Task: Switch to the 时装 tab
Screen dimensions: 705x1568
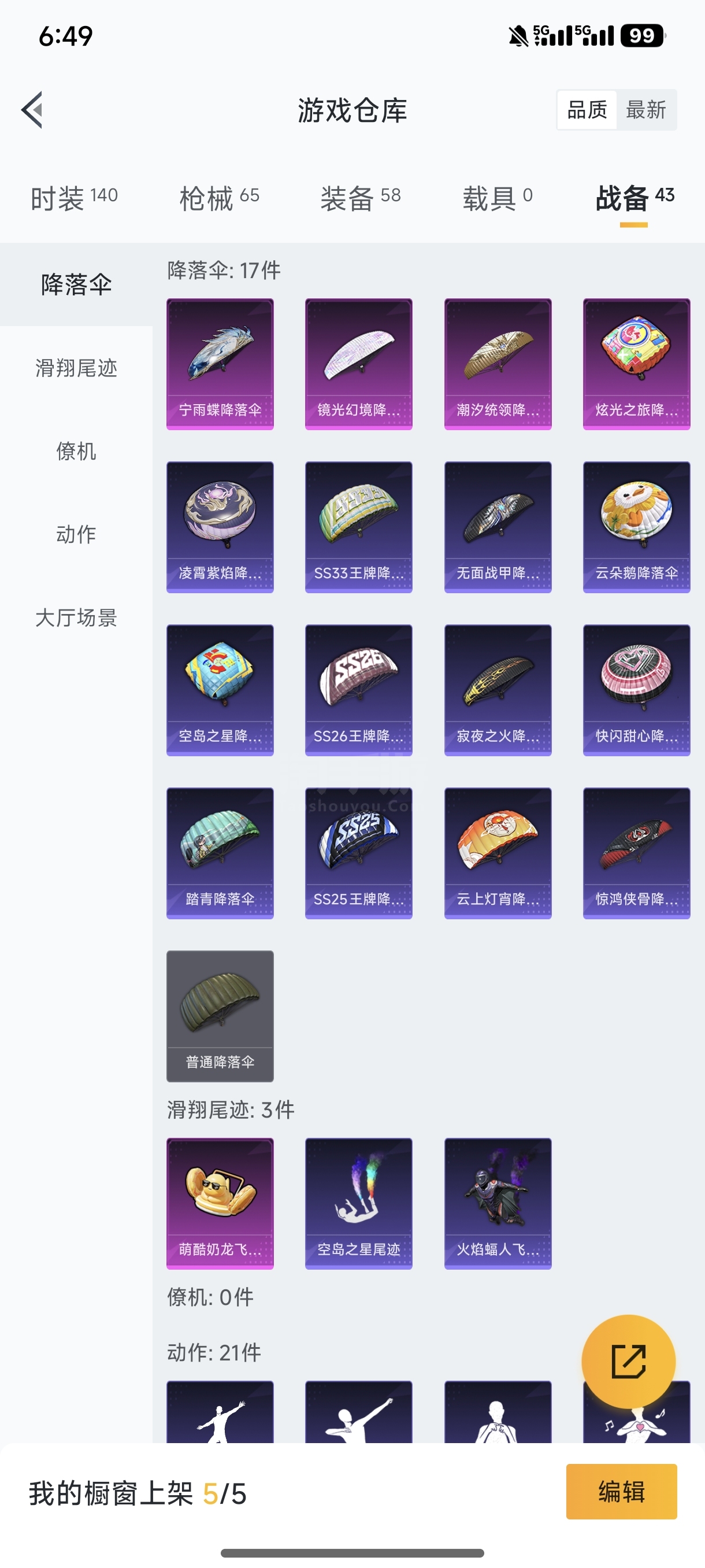Action: click(x=74, y=198)
